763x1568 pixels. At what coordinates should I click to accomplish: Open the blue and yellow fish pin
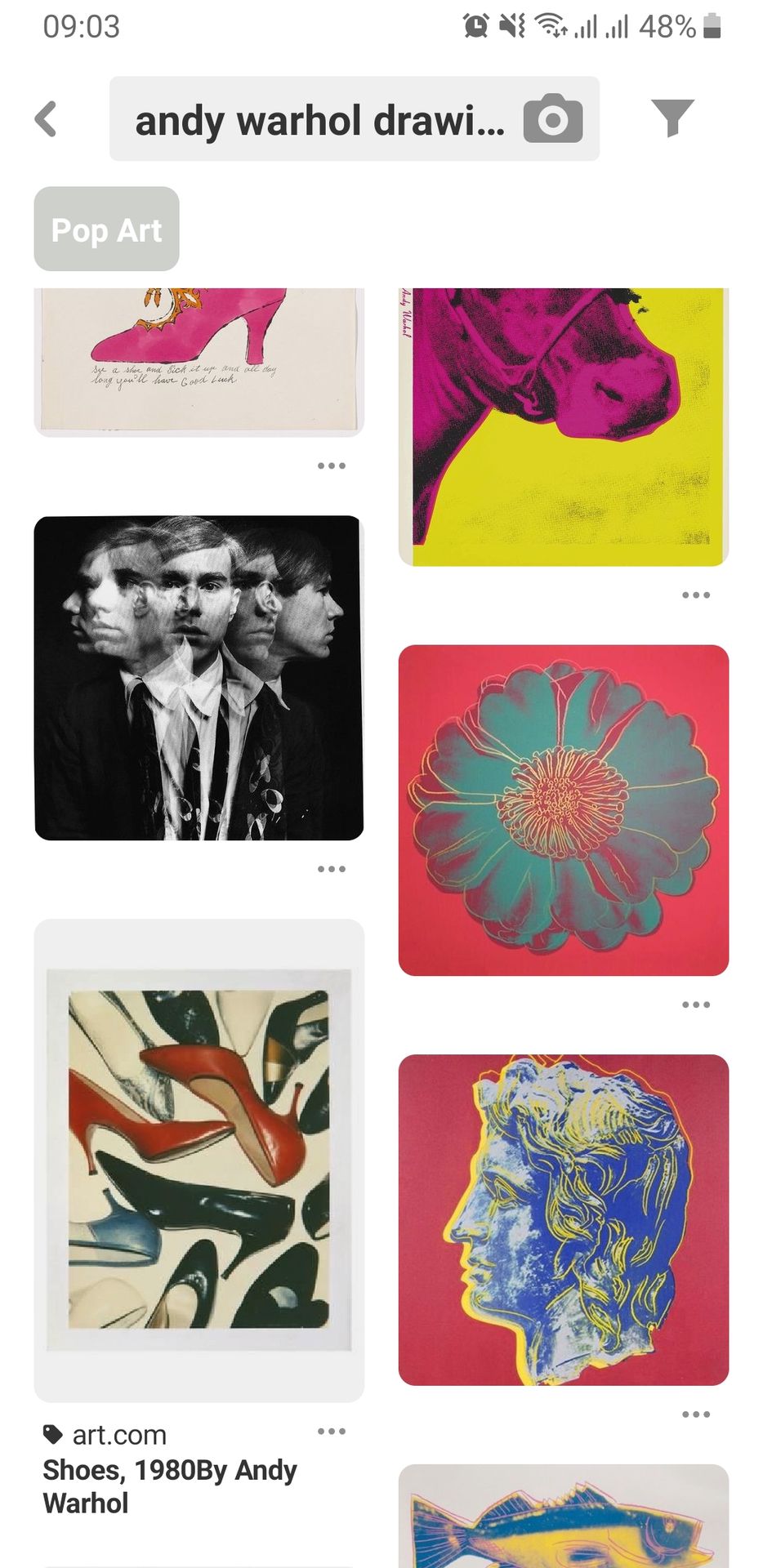click(564, 1516)
